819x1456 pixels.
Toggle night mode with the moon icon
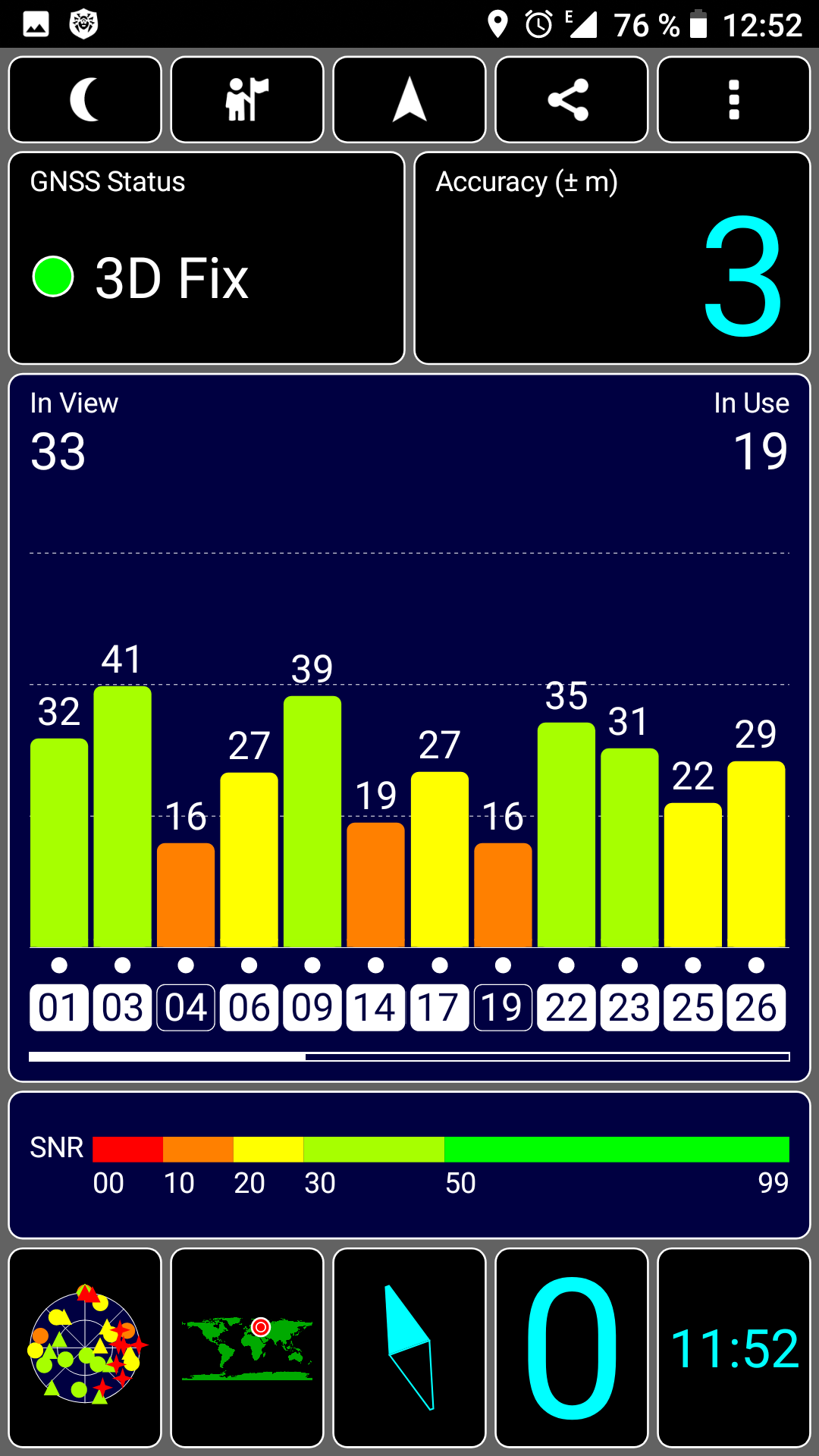pos(85,99)
